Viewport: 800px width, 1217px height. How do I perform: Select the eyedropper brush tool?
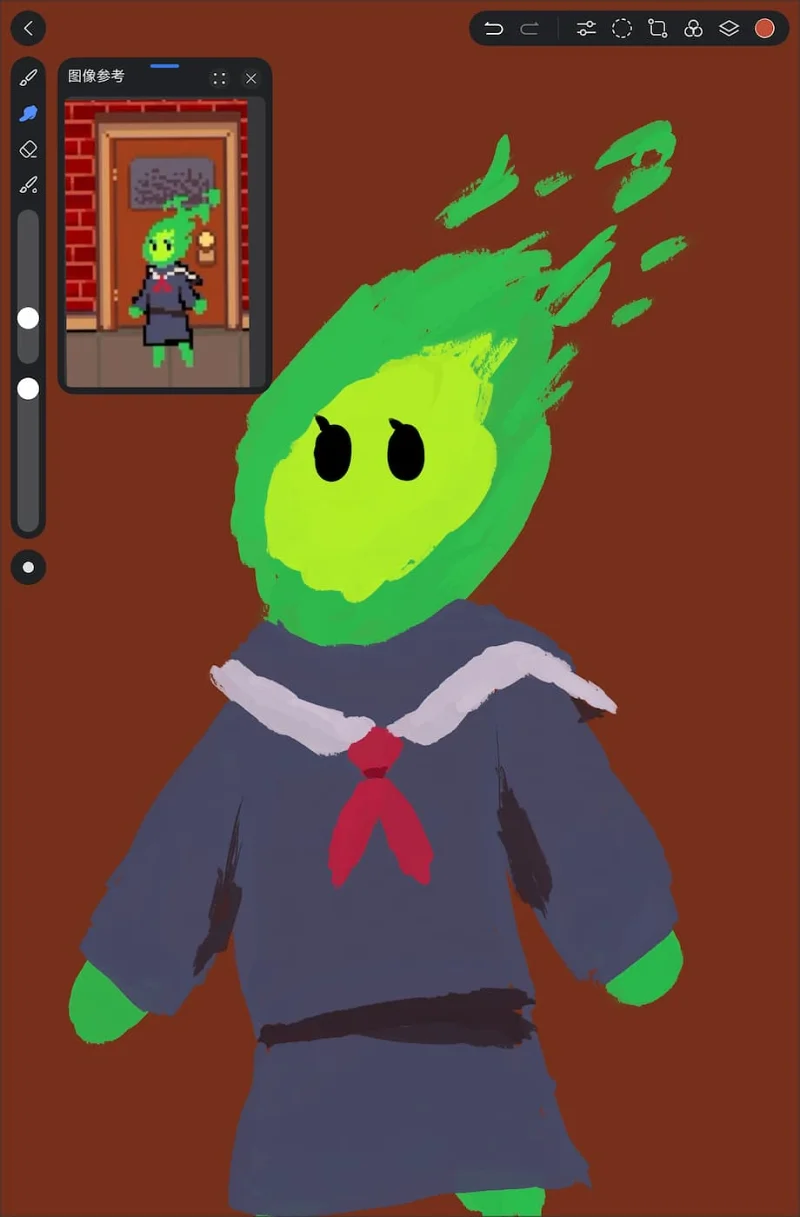point(28,185)
